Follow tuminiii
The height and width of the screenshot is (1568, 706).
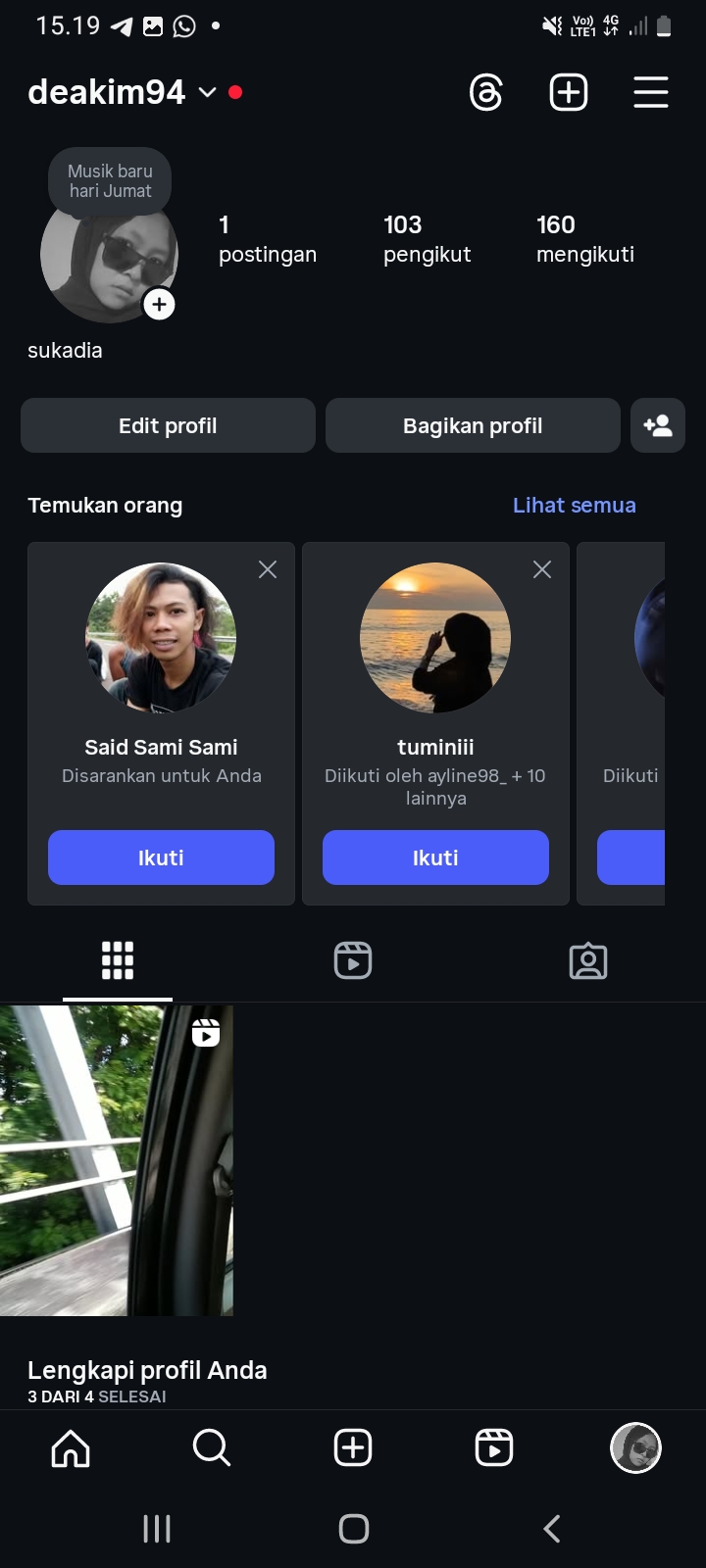click(x=435, y=857)
